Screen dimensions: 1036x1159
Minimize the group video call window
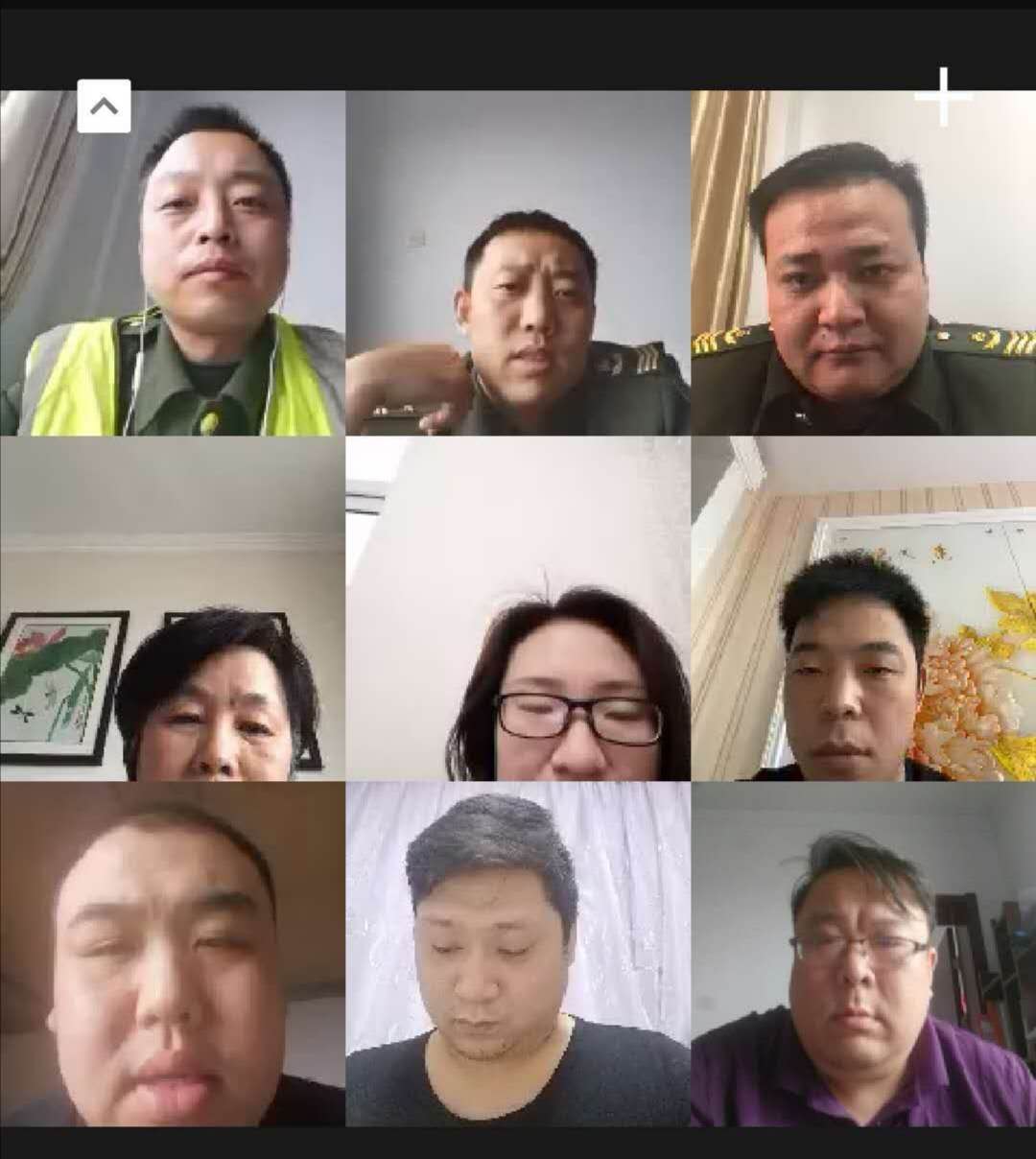pyautogui.click(x=104, y=106)
